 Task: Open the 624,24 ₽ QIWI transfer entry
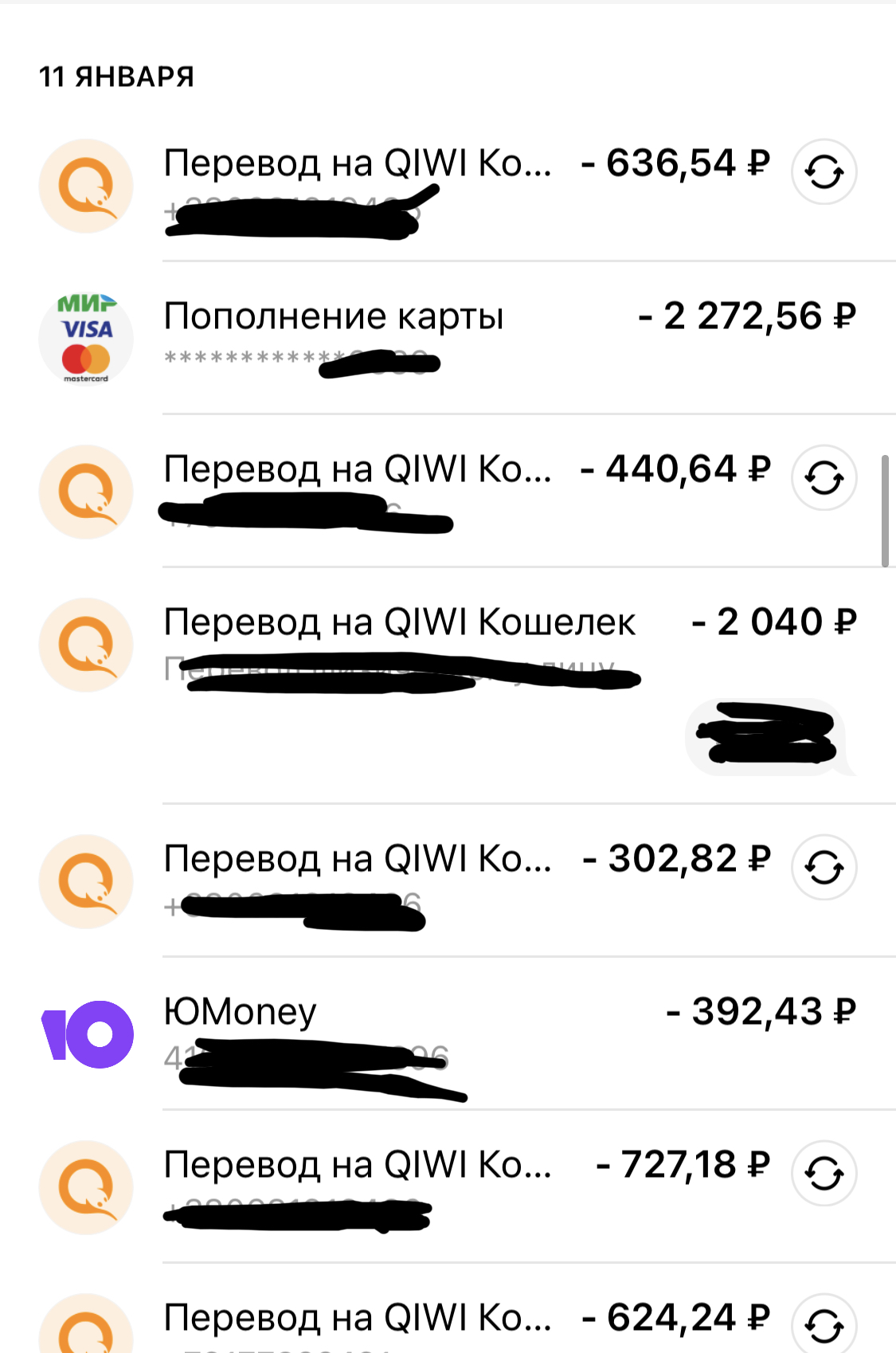(357, 1319)
